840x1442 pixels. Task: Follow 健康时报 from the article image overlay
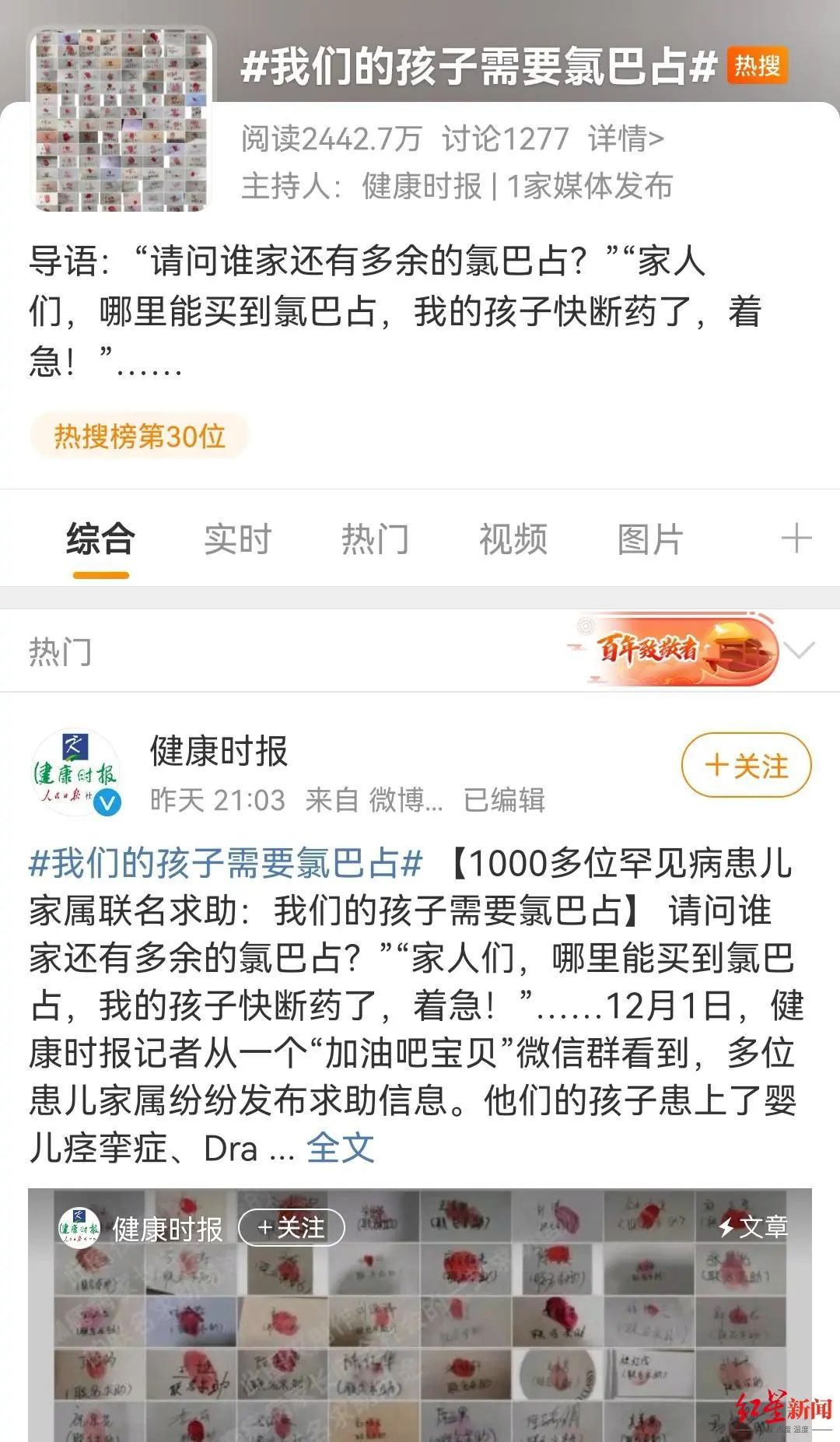[291, 1228]
